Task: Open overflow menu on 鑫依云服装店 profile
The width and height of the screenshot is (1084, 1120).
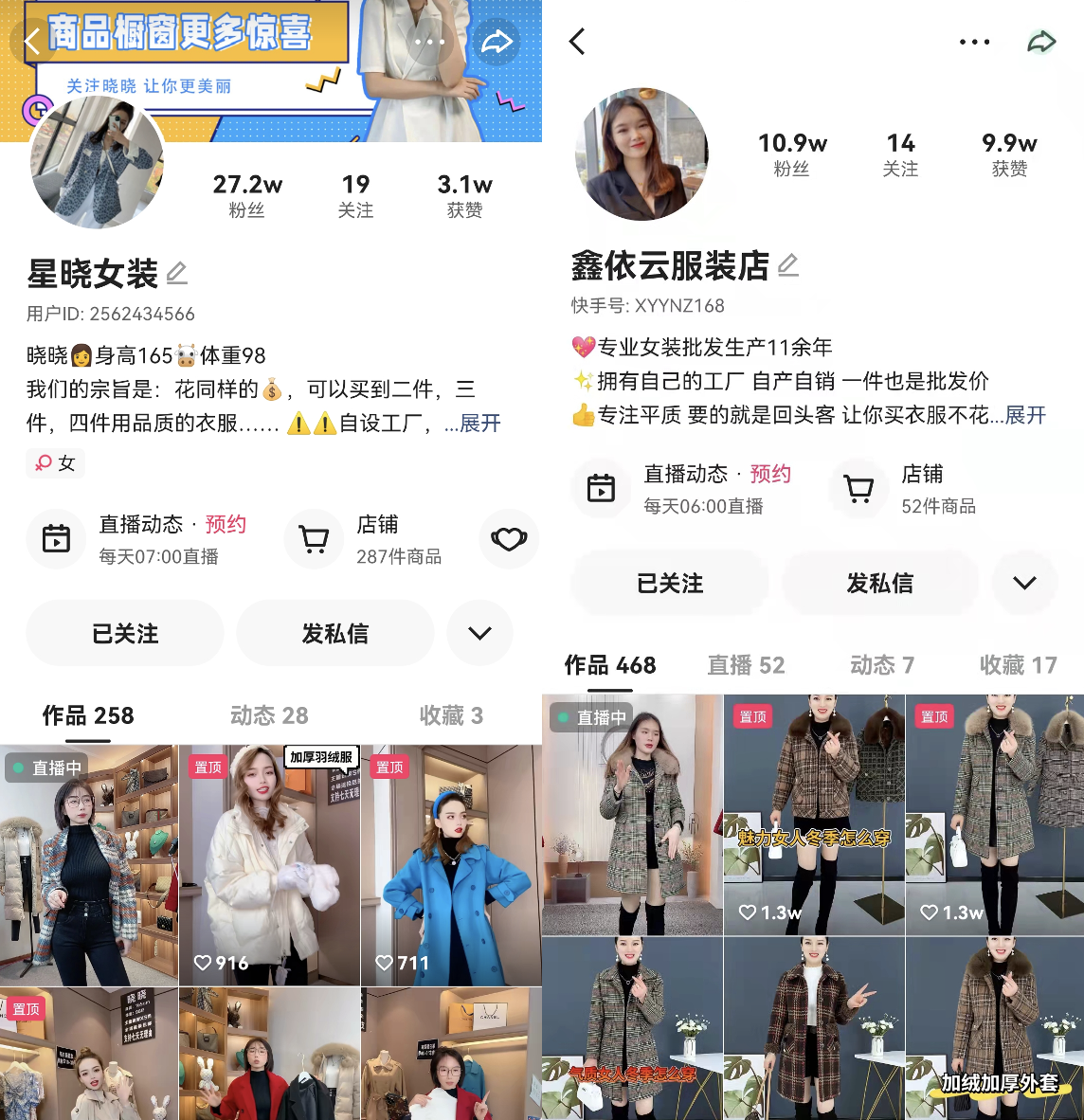Action: tap(974, 42)
